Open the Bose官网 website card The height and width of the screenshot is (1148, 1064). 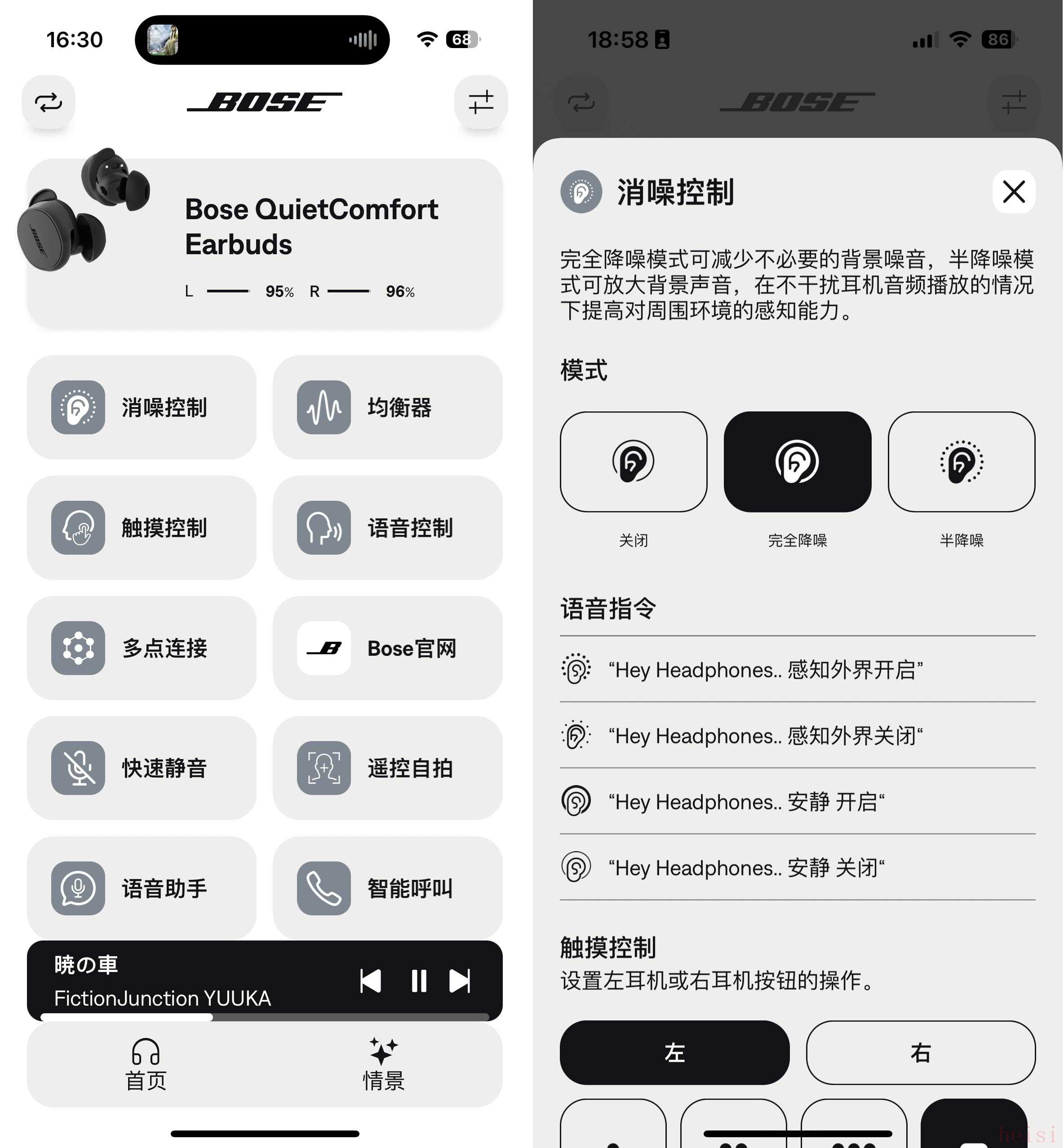[x=387, y=648]
